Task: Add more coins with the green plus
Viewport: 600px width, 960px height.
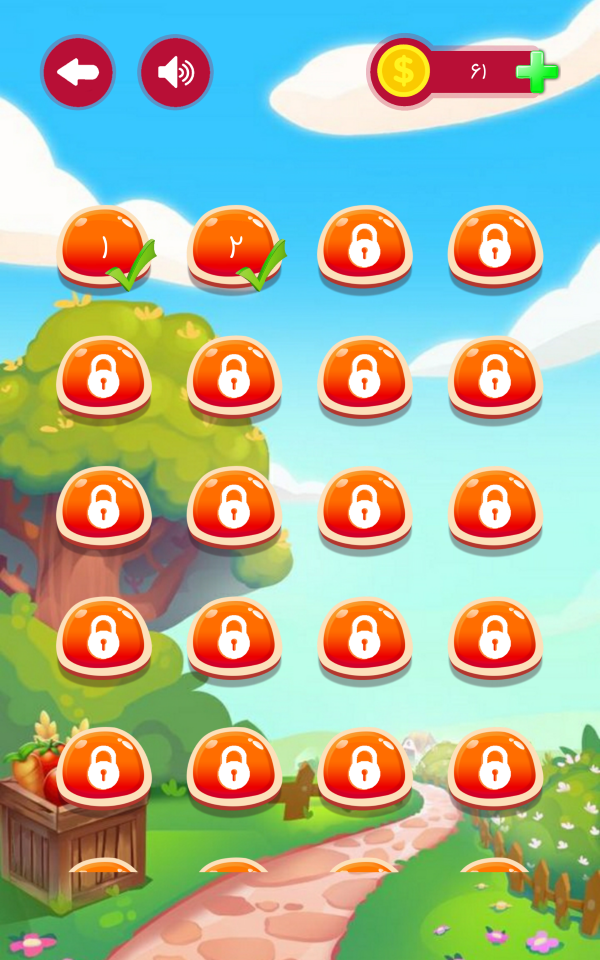Action: [x=536, y=72]
